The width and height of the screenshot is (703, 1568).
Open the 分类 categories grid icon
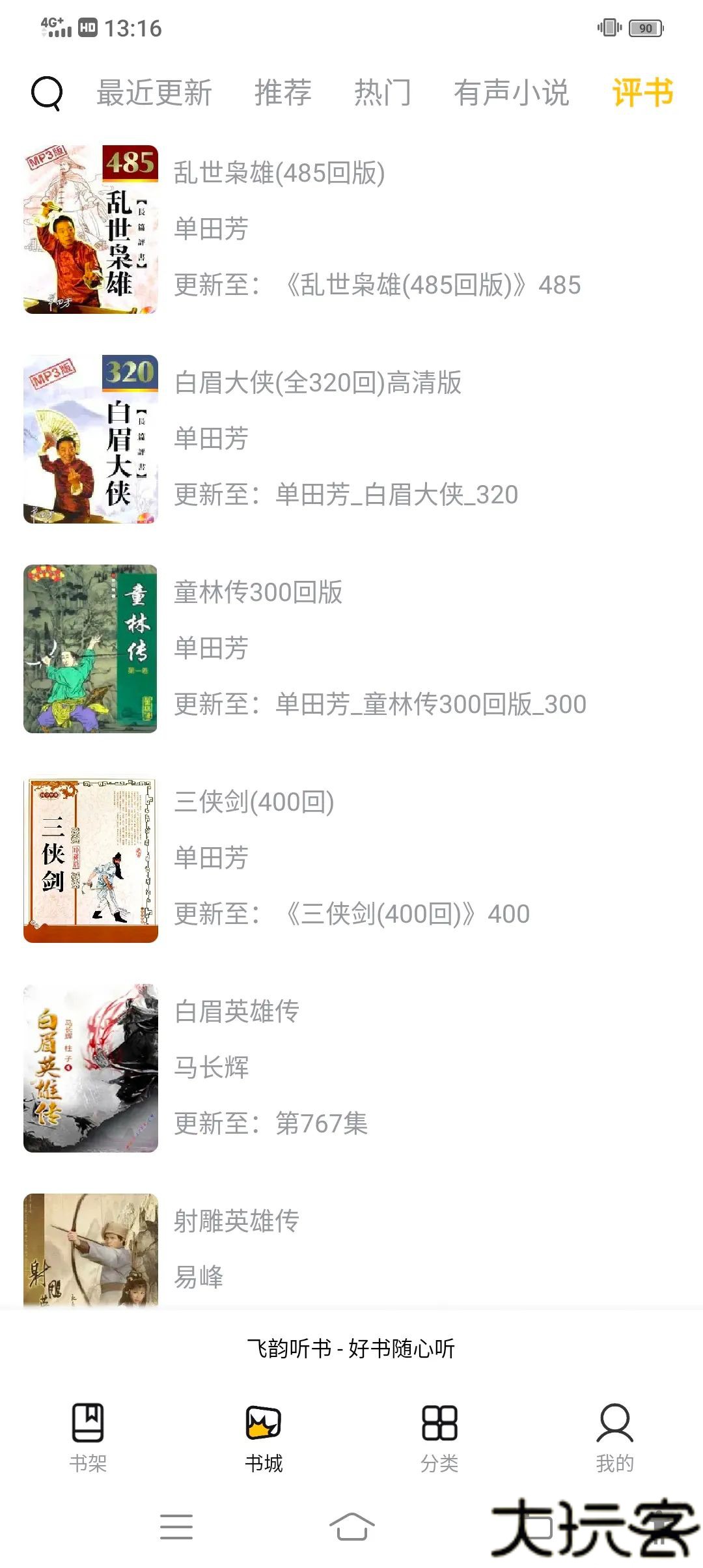(439, 1429)
